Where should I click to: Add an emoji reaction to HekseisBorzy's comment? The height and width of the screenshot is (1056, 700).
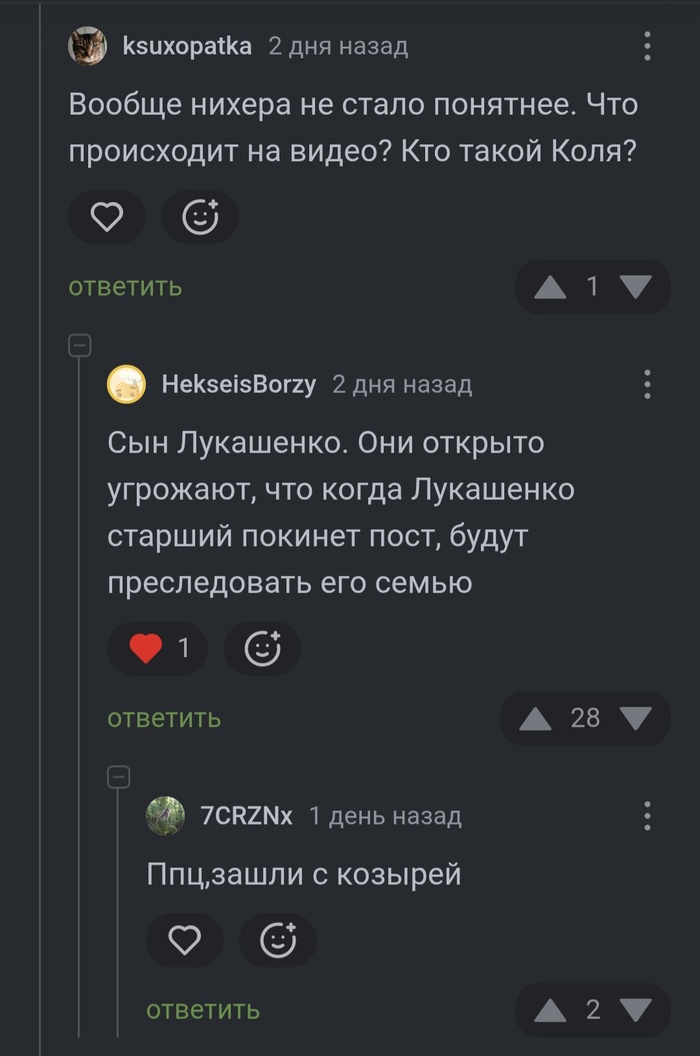(x=262, y=649)
